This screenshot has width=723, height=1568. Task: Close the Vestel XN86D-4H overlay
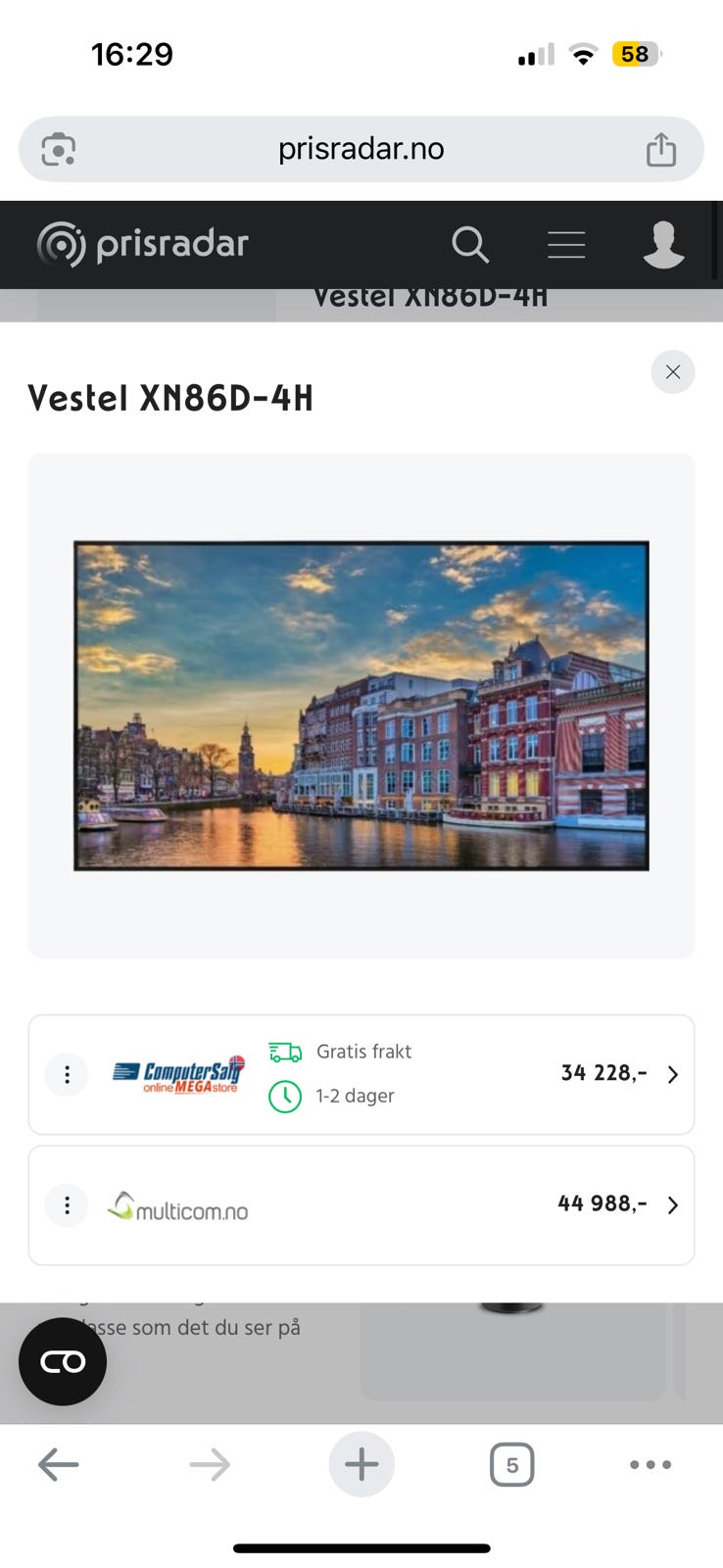click(x=673, y=371)
